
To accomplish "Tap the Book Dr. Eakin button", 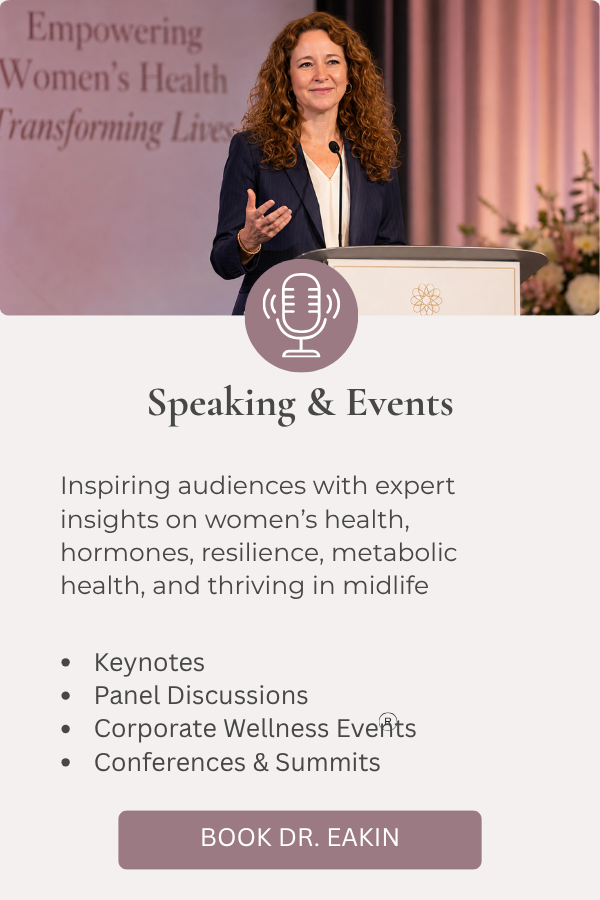I will (x=300, y=839).
